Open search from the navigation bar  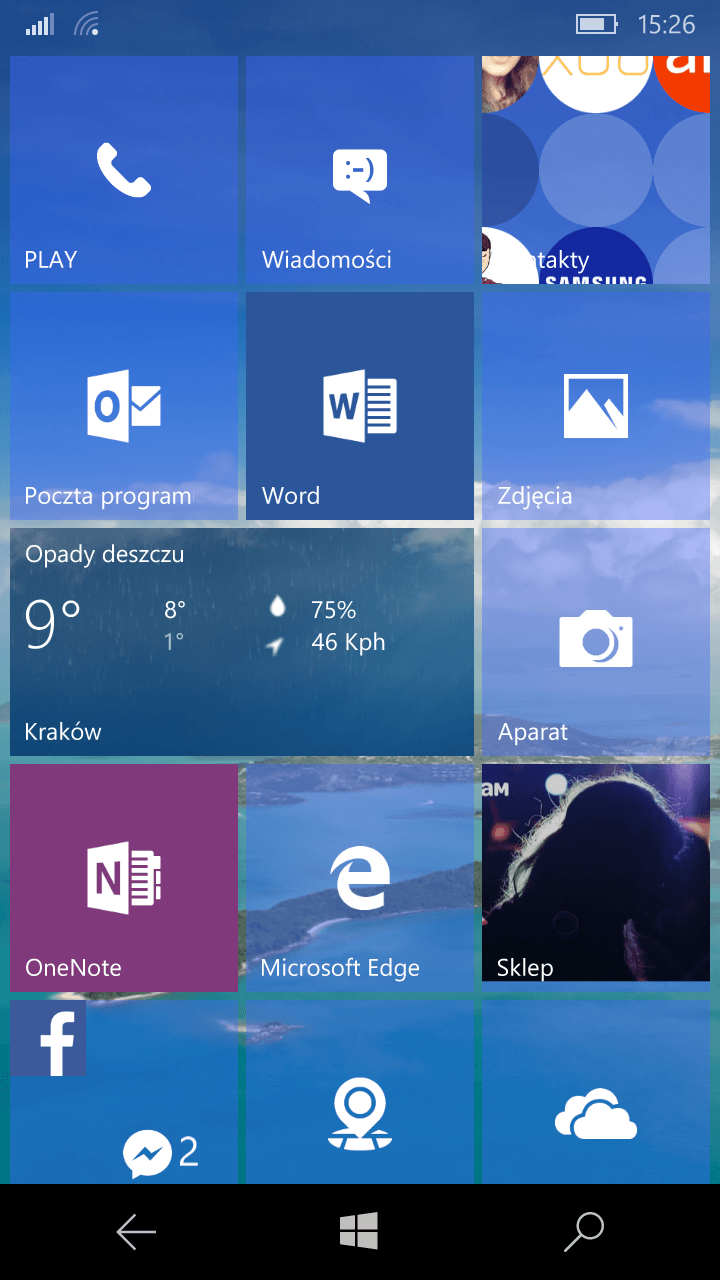click(x=584, y=1232)
